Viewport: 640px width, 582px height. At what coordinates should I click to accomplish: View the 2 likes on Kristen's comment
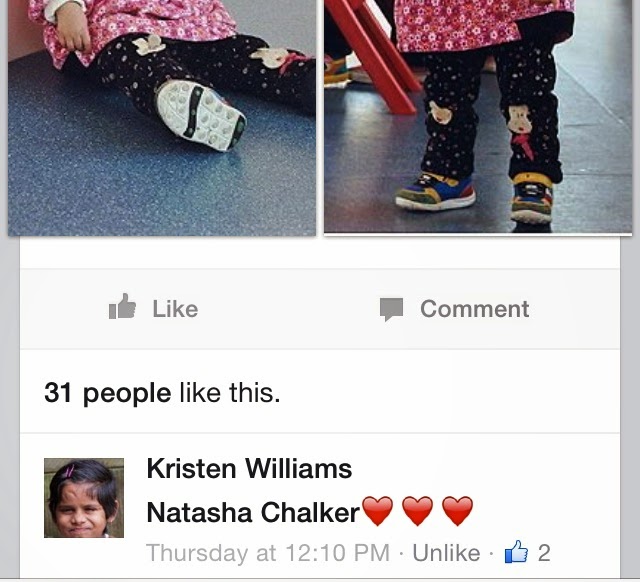[528, 552]
